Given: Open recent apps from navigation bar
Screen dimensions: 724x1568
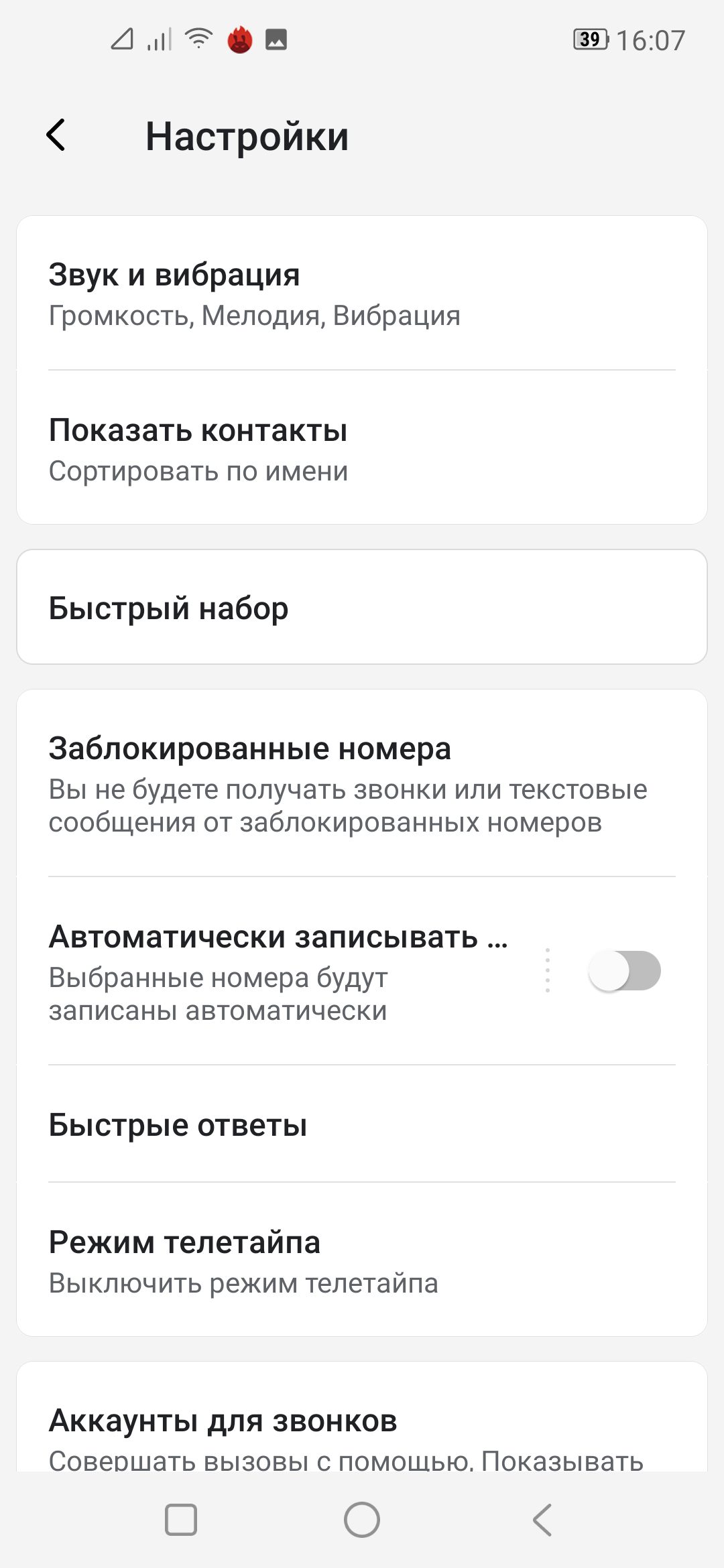Looking at the screenshot, I should (181, 1520).
